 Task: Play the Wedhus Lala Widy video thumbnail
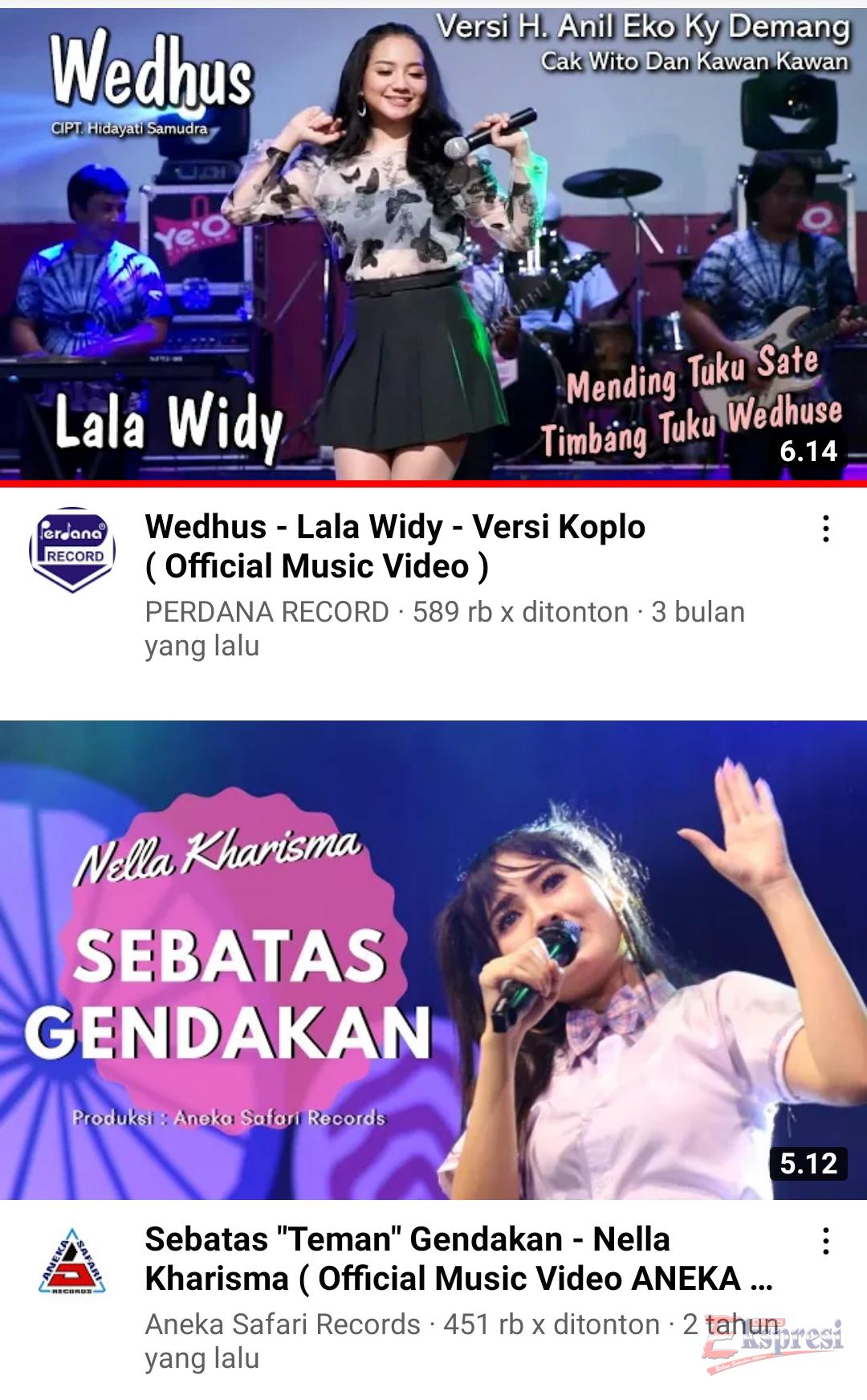click(x=433, y=245)
